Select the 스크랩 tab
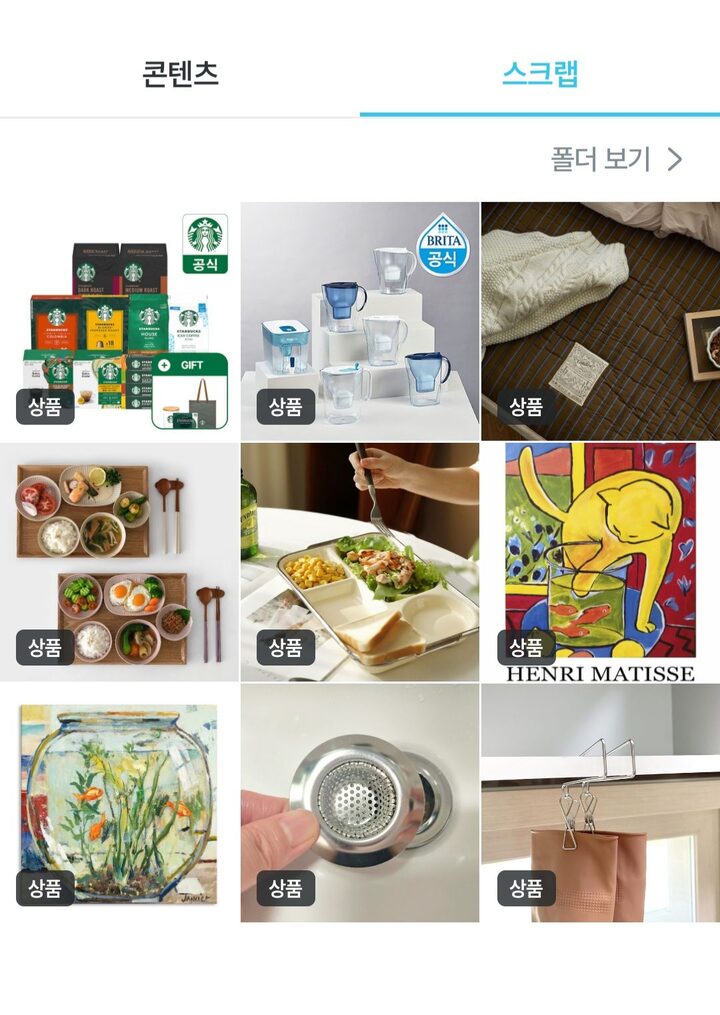The height and width of the screenshot is (1015, 720). click(x=540, y=74)
